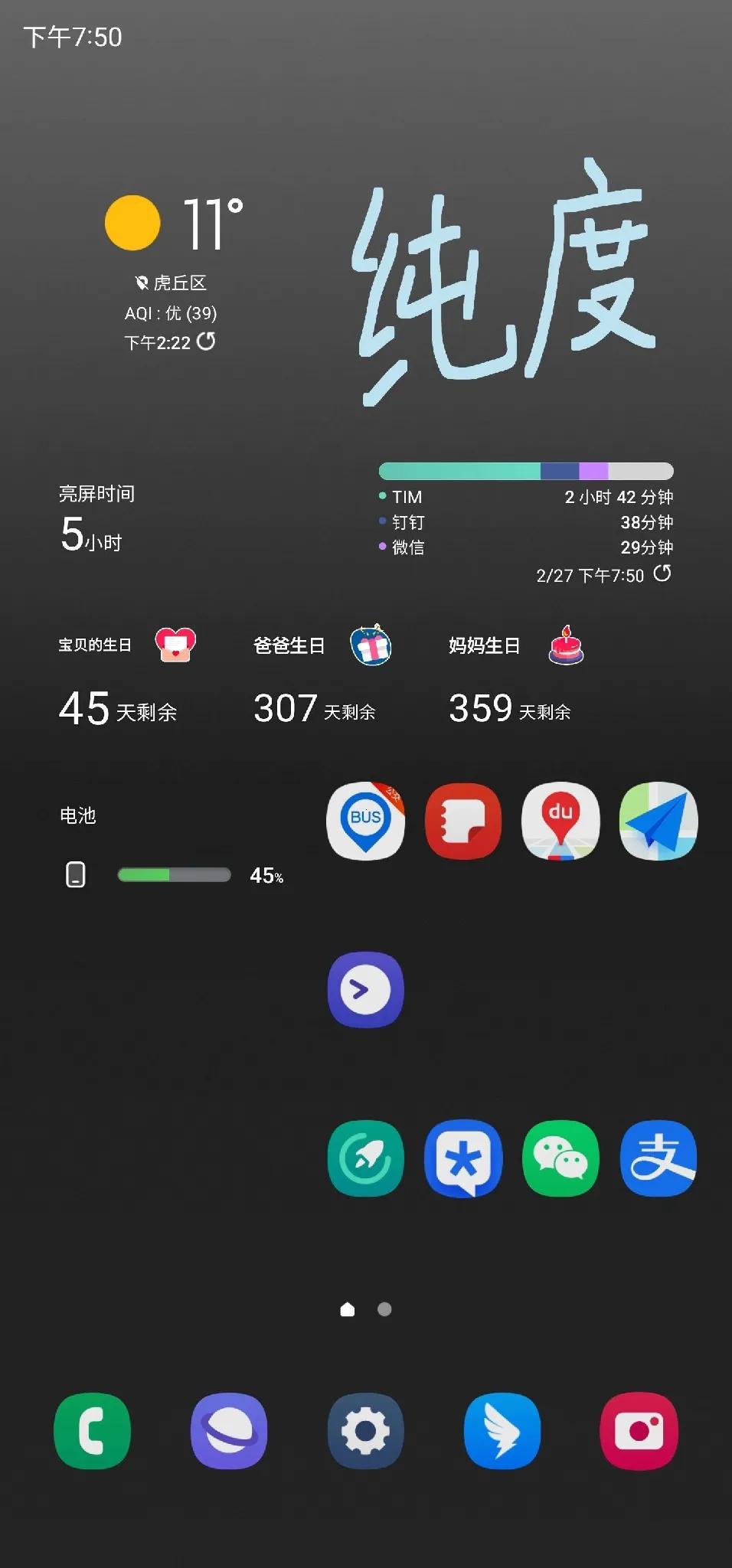Open the purple arrow app icon
The image size is (732, 1568).
(x=366, y=990)
